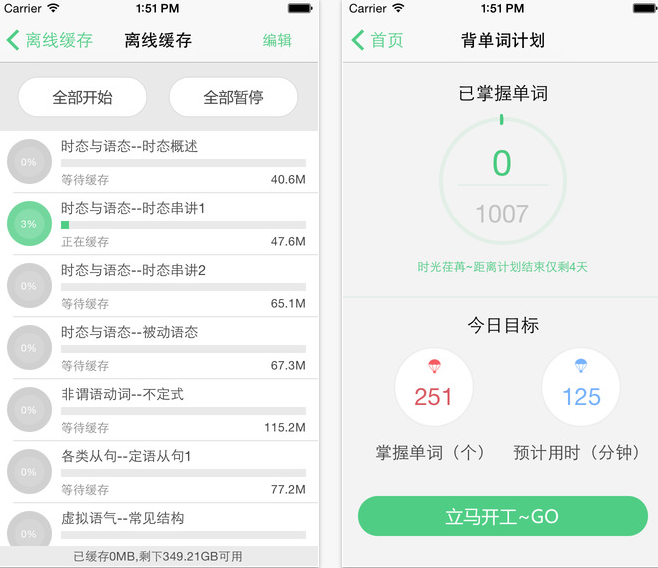Open the 时态与语态--被动语态 row
This screenshot has height=568, width=658.
[x=180, y=348]
